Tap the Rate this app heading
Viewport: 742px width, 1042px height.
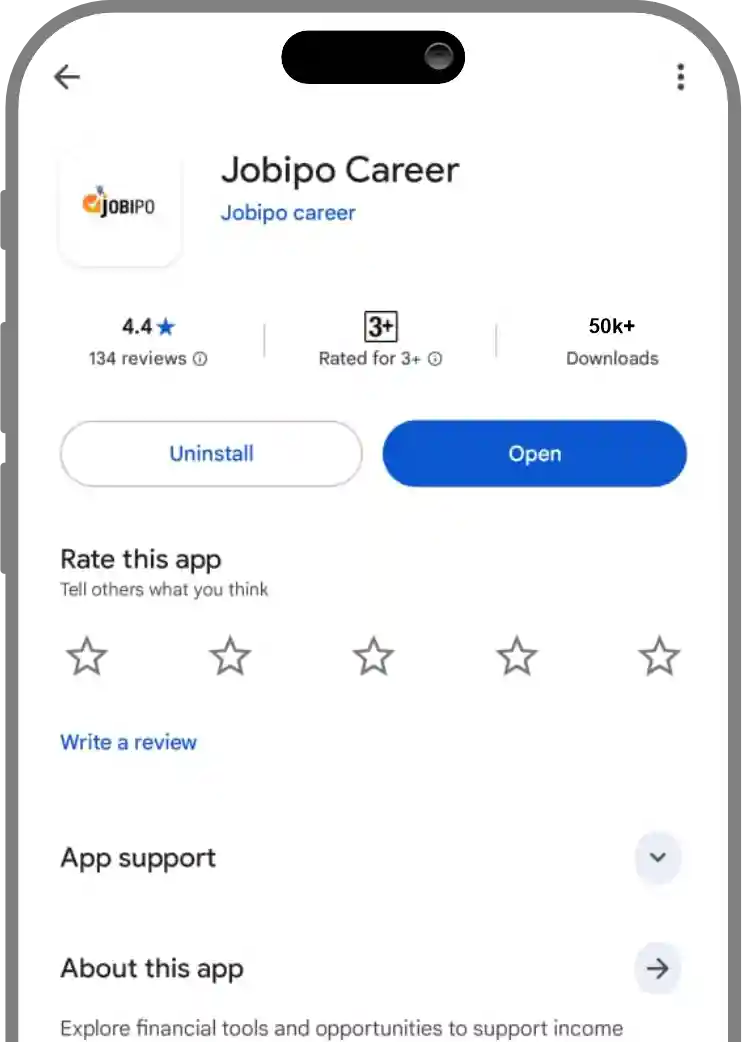[140, 559]
